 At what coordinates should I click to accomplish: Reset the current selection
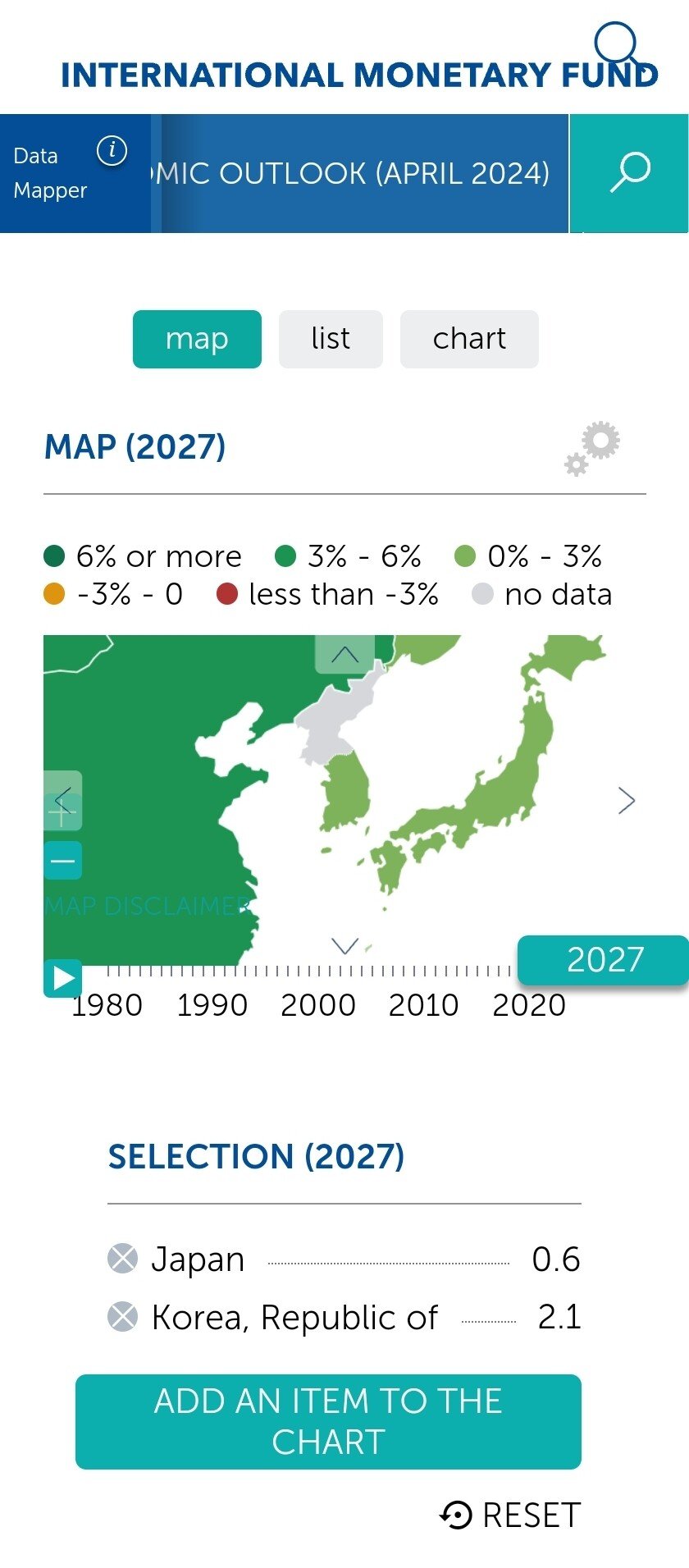pyautogui.click(x=511, y=1515)
